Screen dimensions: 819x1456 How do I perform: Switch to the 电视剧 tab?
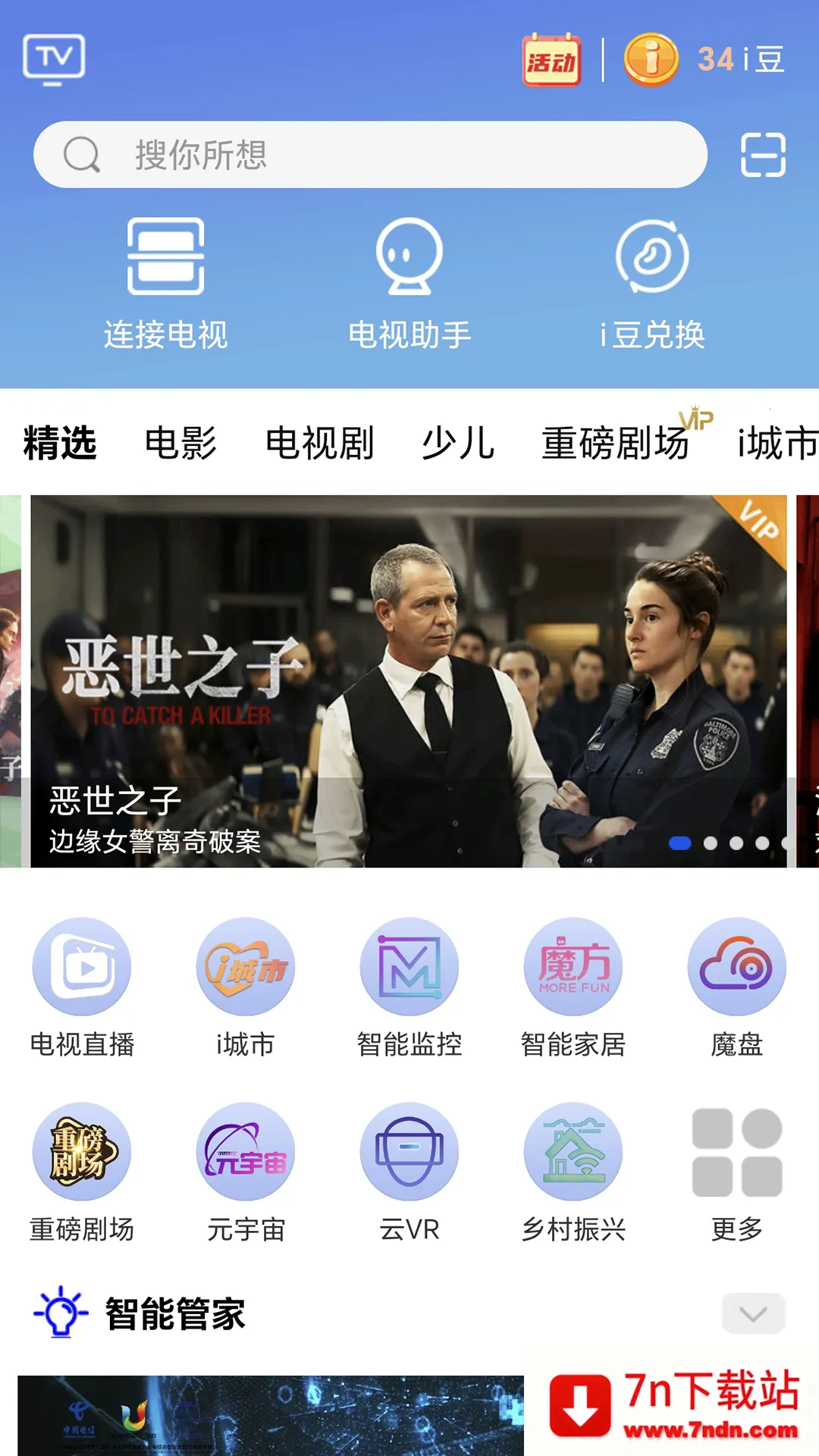(319, 443)
